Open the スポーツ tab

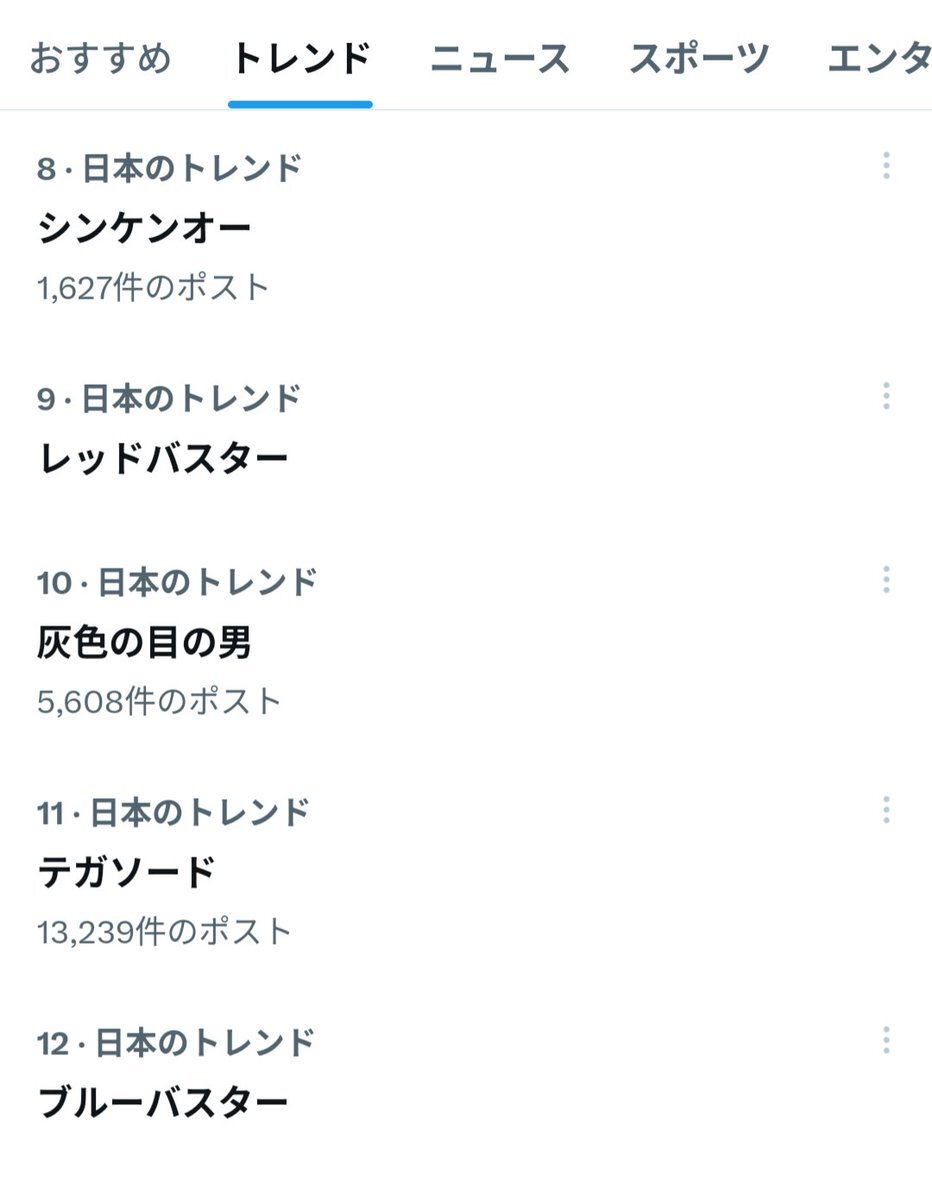pos(699,59)
